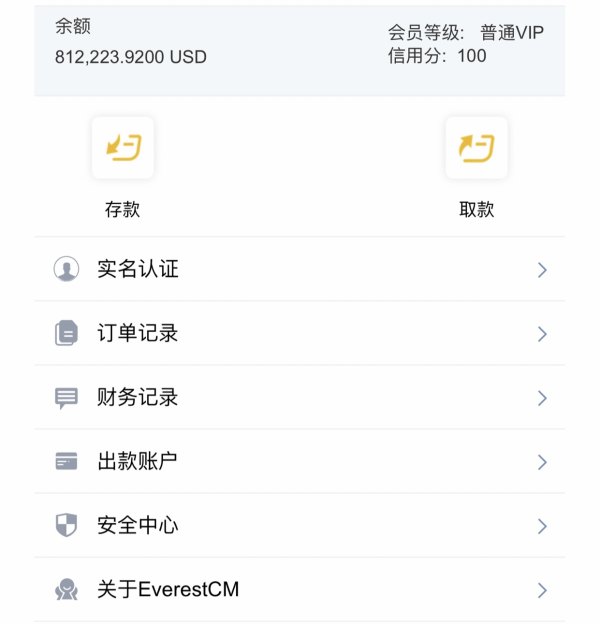Open 财务记录 financial records
This screenshot has width=600, height=624.
[300, 398]
